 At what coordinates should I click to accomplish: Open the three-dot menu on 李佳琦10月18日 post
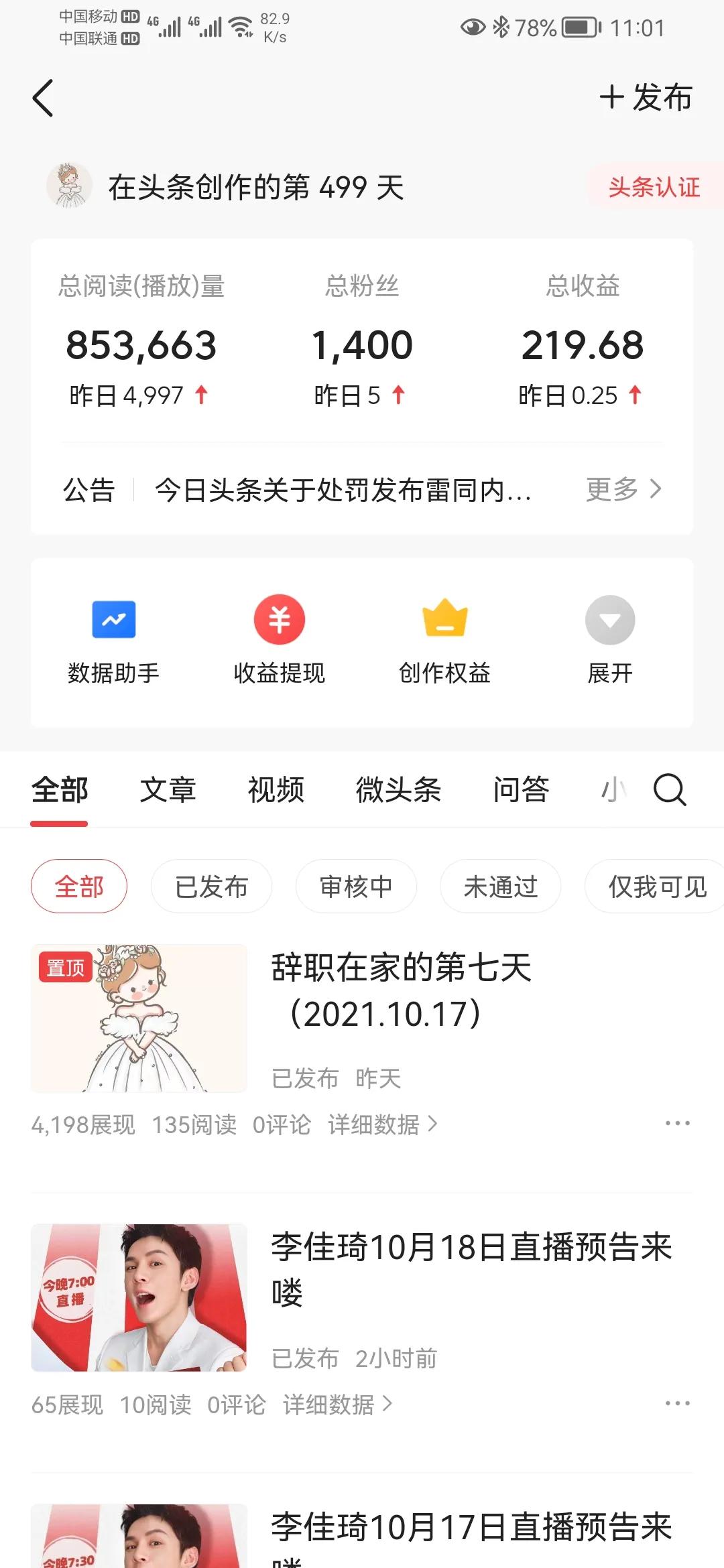(x=678, y=1404)
